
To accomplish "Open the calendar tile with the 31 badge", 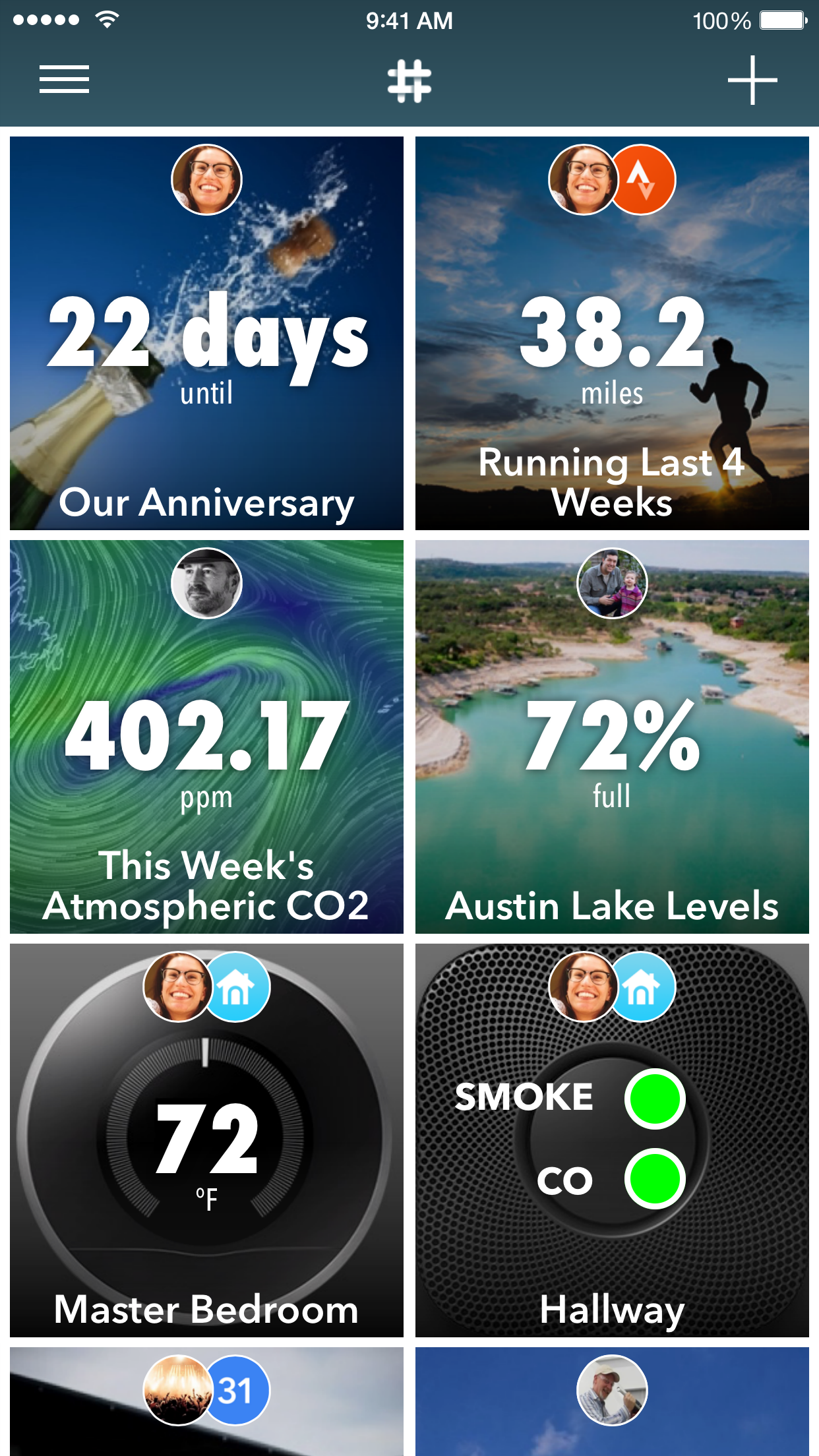I will (206, 1401).
